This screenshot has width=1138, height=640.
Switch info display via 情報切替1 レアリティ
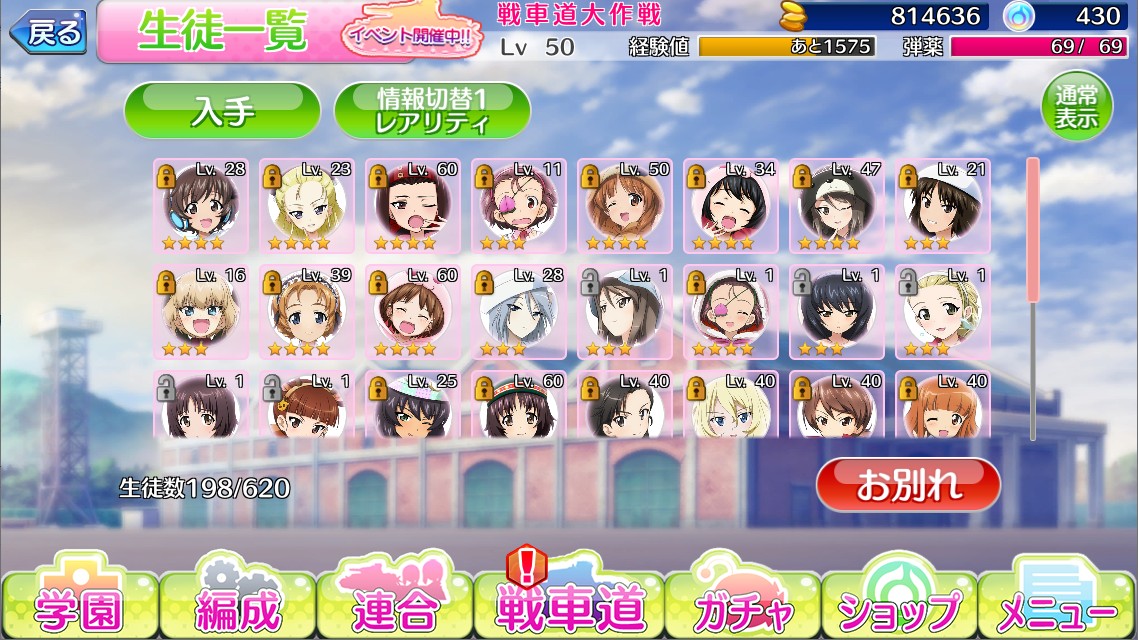(432, 110)
